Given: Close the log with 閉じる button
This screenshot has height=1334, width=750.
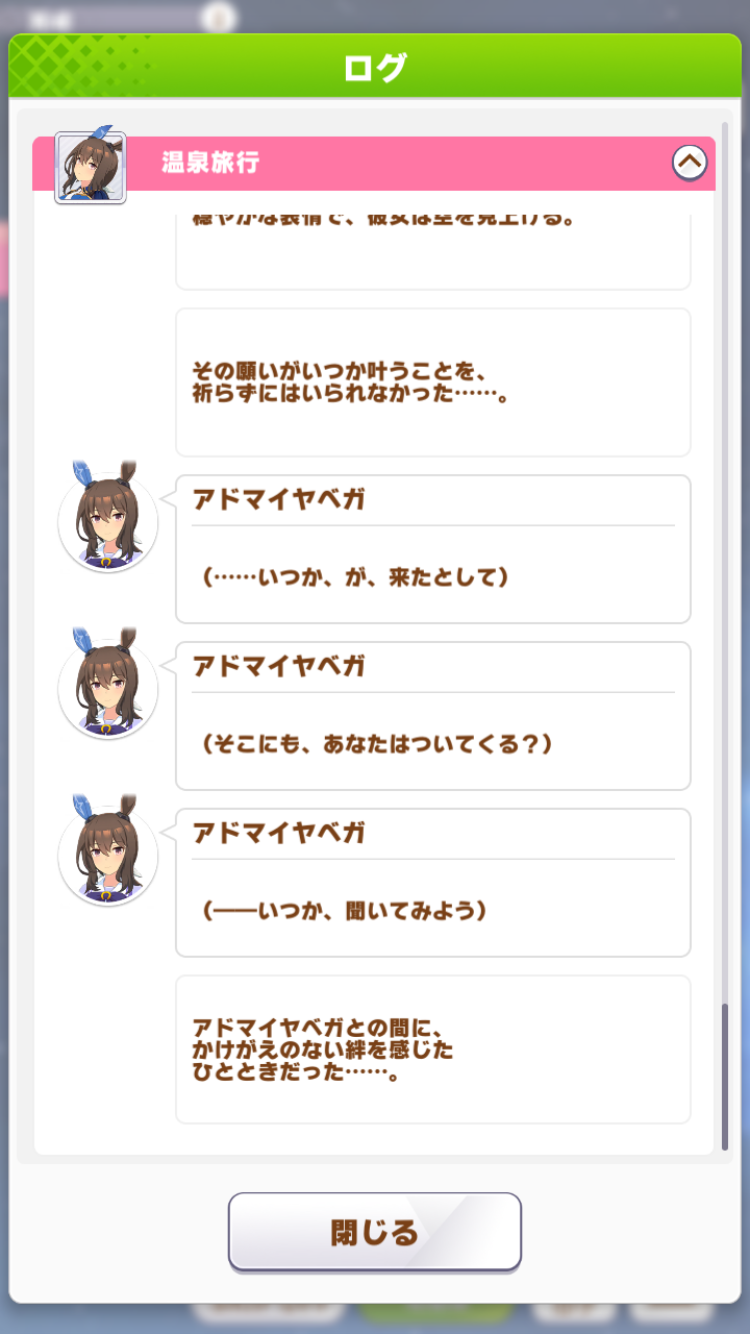Looking at the screenshot, I should tap(375, 1232).
